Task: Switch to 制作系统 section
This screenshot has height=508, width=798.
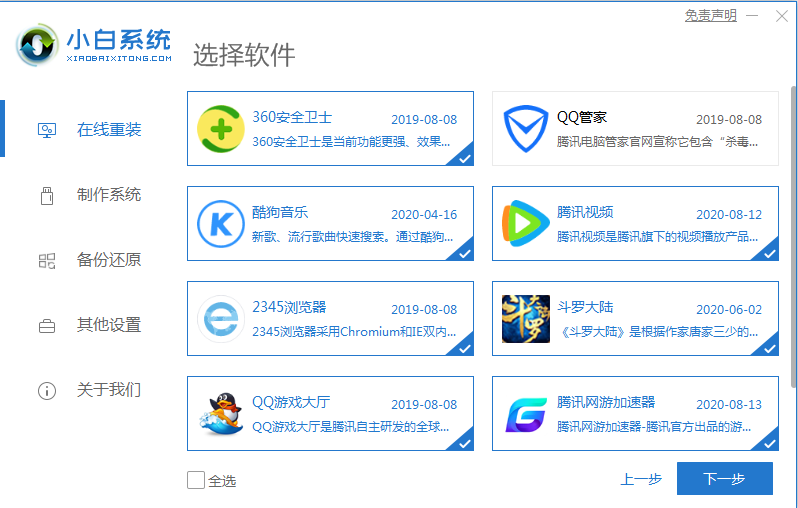Action: click(108, 194)
